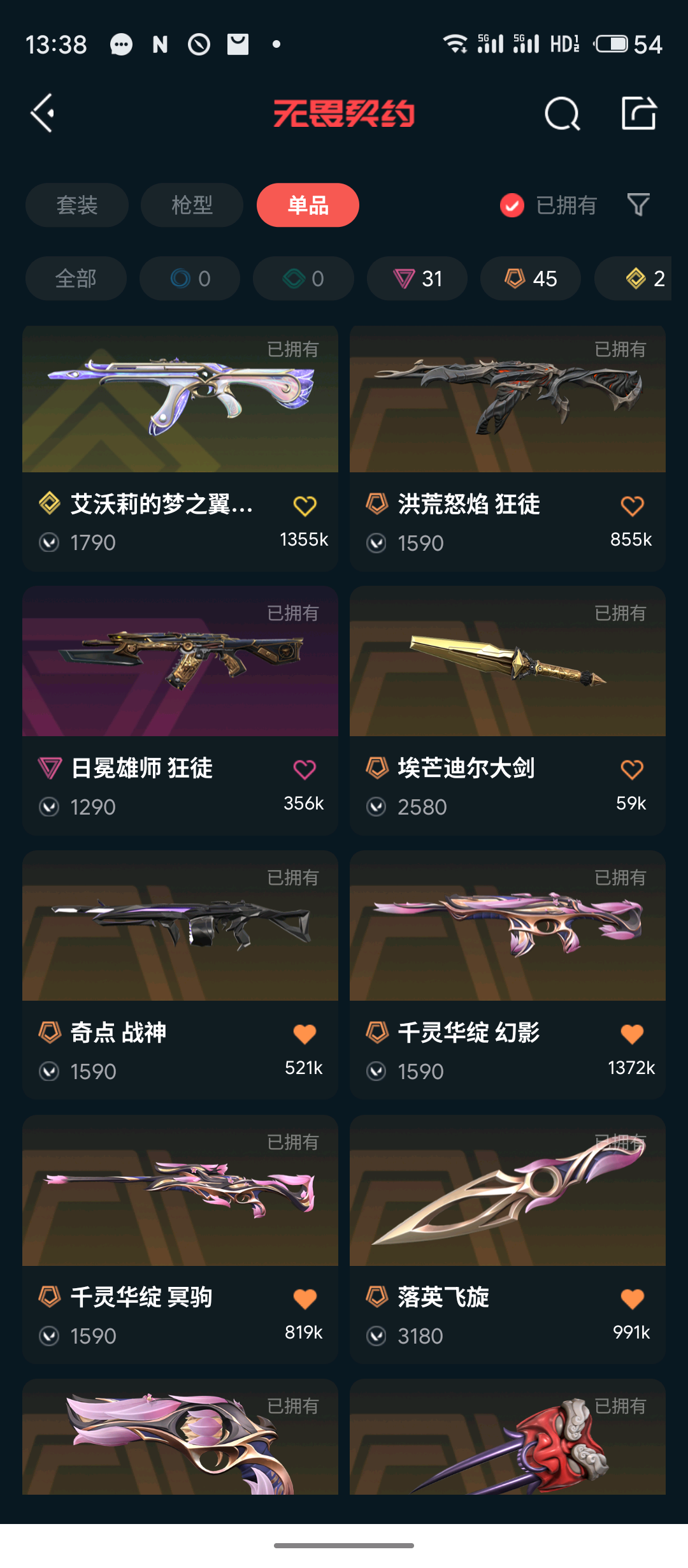Open the 艾沃莉的梦之翼 skin card

coord(180,408)
